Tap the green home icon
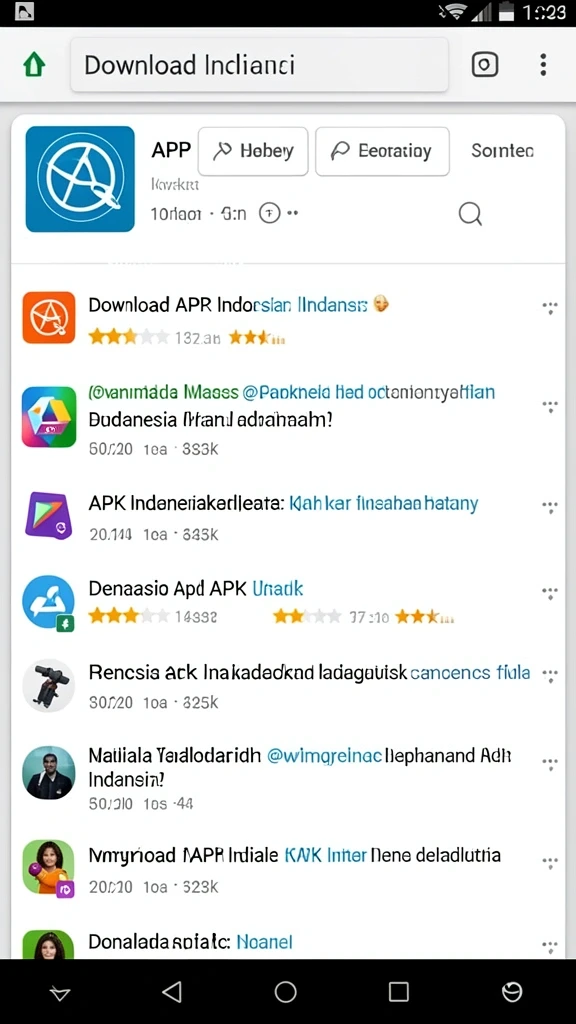 [x=34, y=65]
